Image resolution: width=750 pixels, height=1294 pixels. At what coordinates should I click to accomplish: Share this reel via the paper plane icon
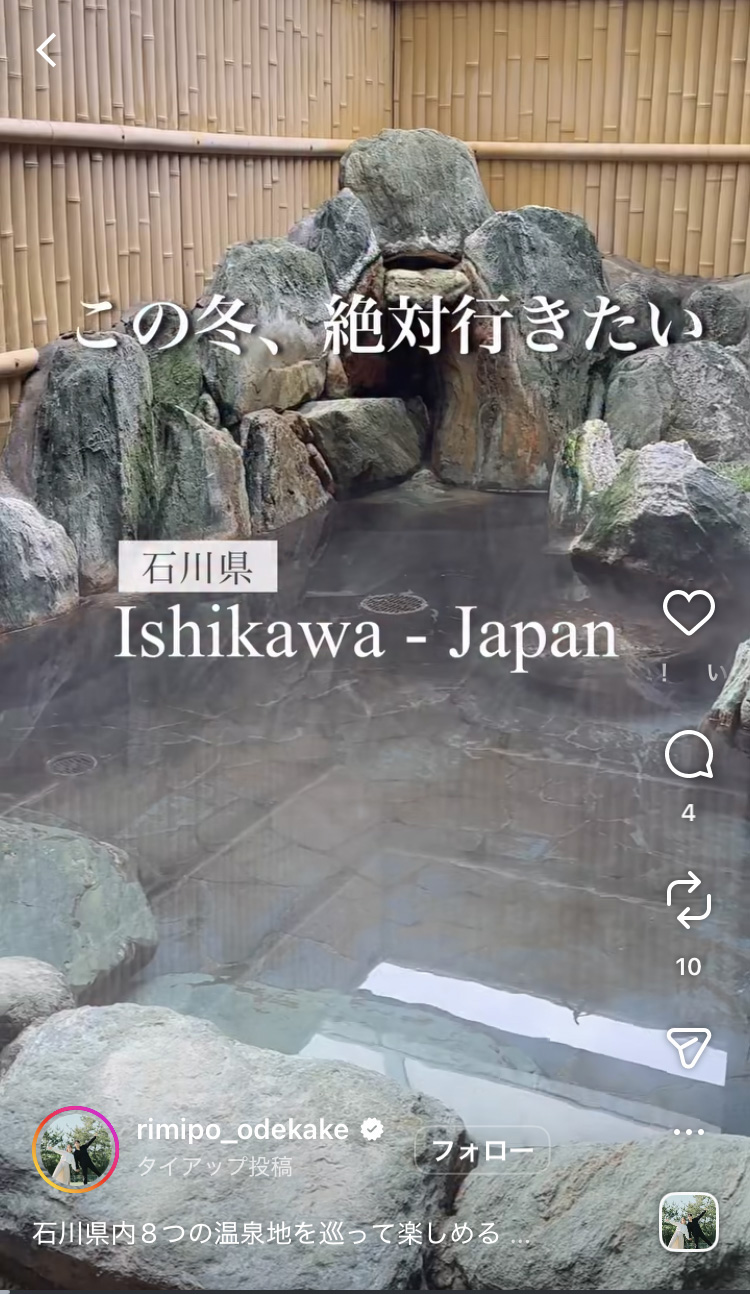pyautogui.click(x=689, y=1047)
